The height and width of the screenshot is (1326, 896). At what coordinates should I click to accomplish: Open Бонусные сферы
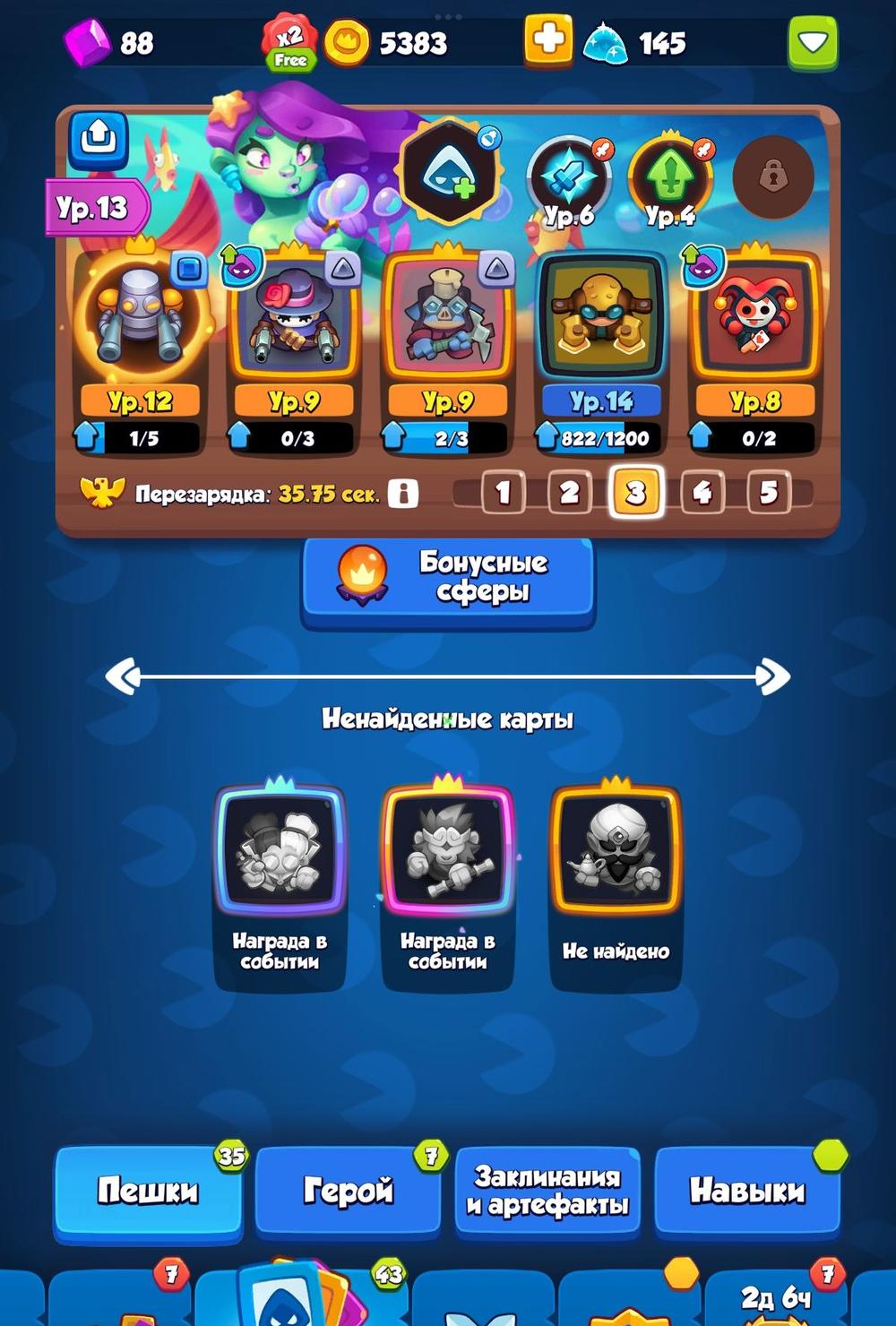pyautogui.click(x=448, y=578)
